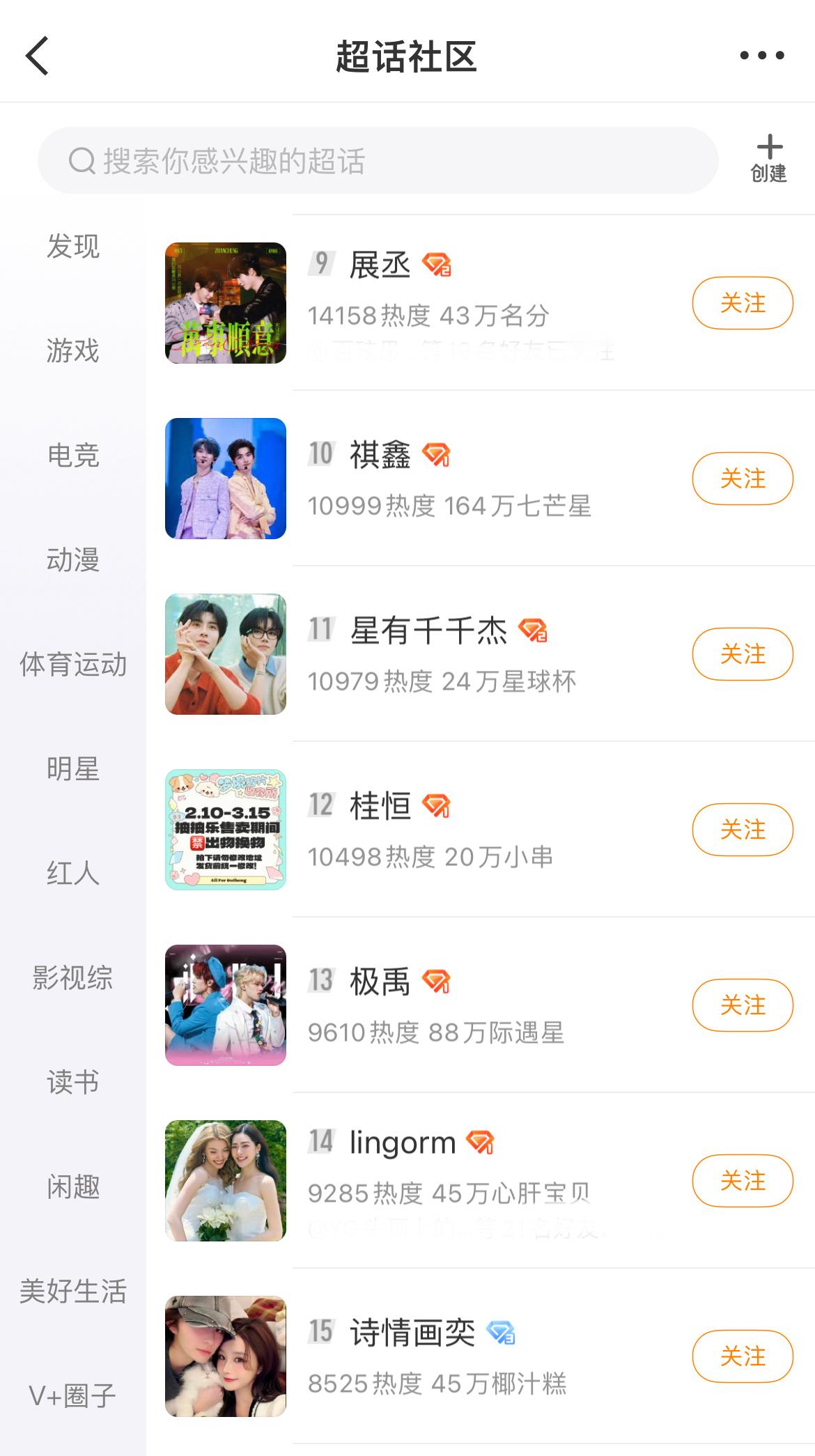Follow the 诗情画奕 supertopic
Screen dimensions: 815x1456
point(742,1356)
